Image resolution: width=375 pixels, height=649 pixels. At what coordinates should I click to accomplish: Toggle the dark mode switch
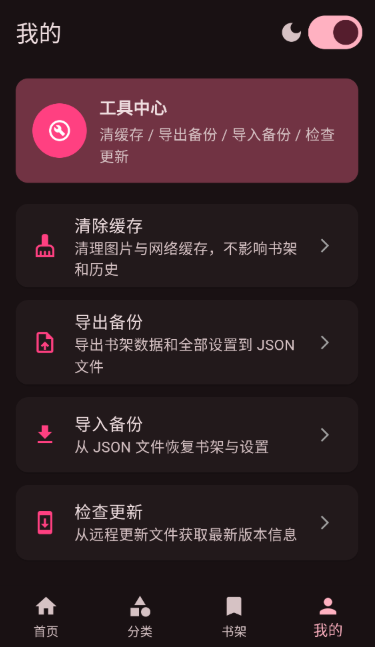pyautogui.click(x=335, y=32)
